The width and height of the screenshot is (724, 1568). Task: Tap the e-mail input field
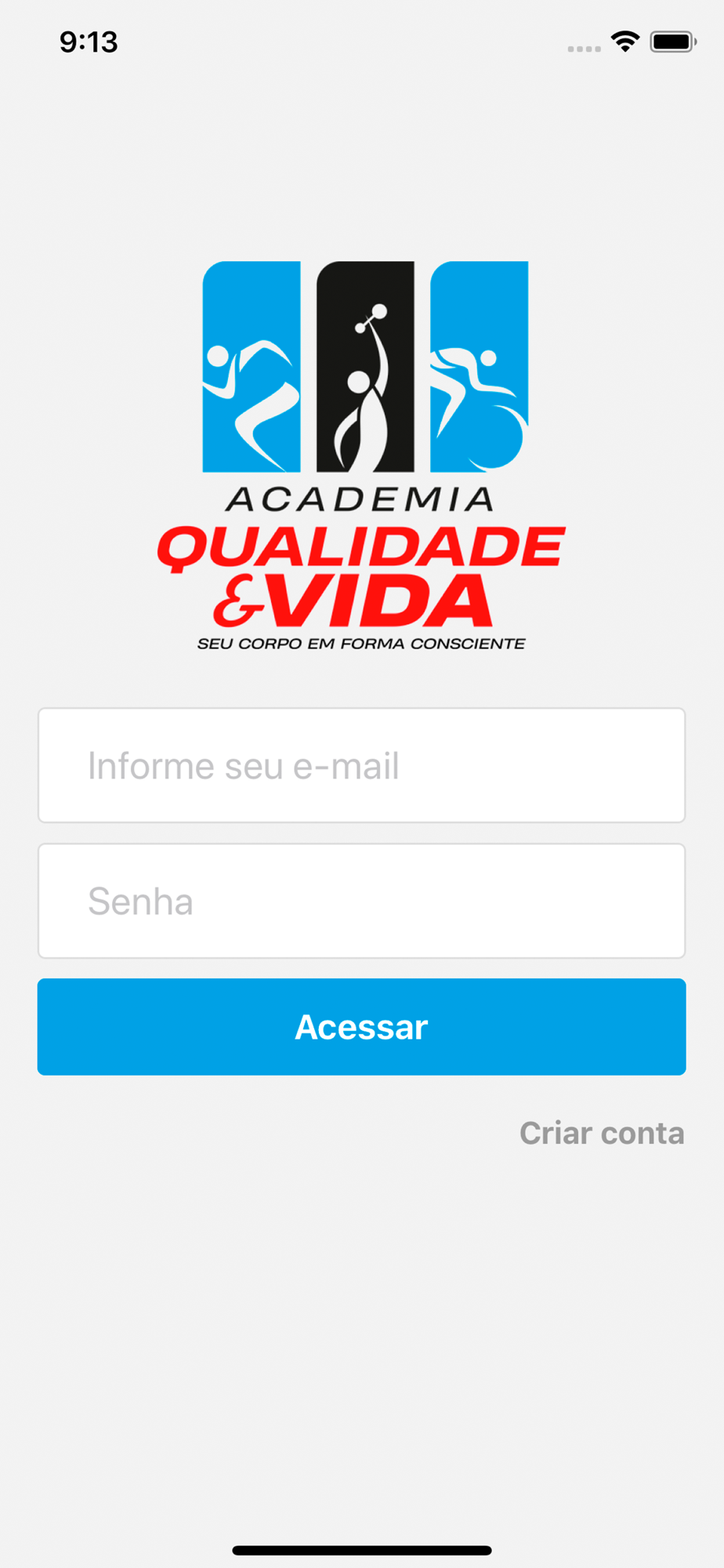pyautogui.click(x=361, y=765)
